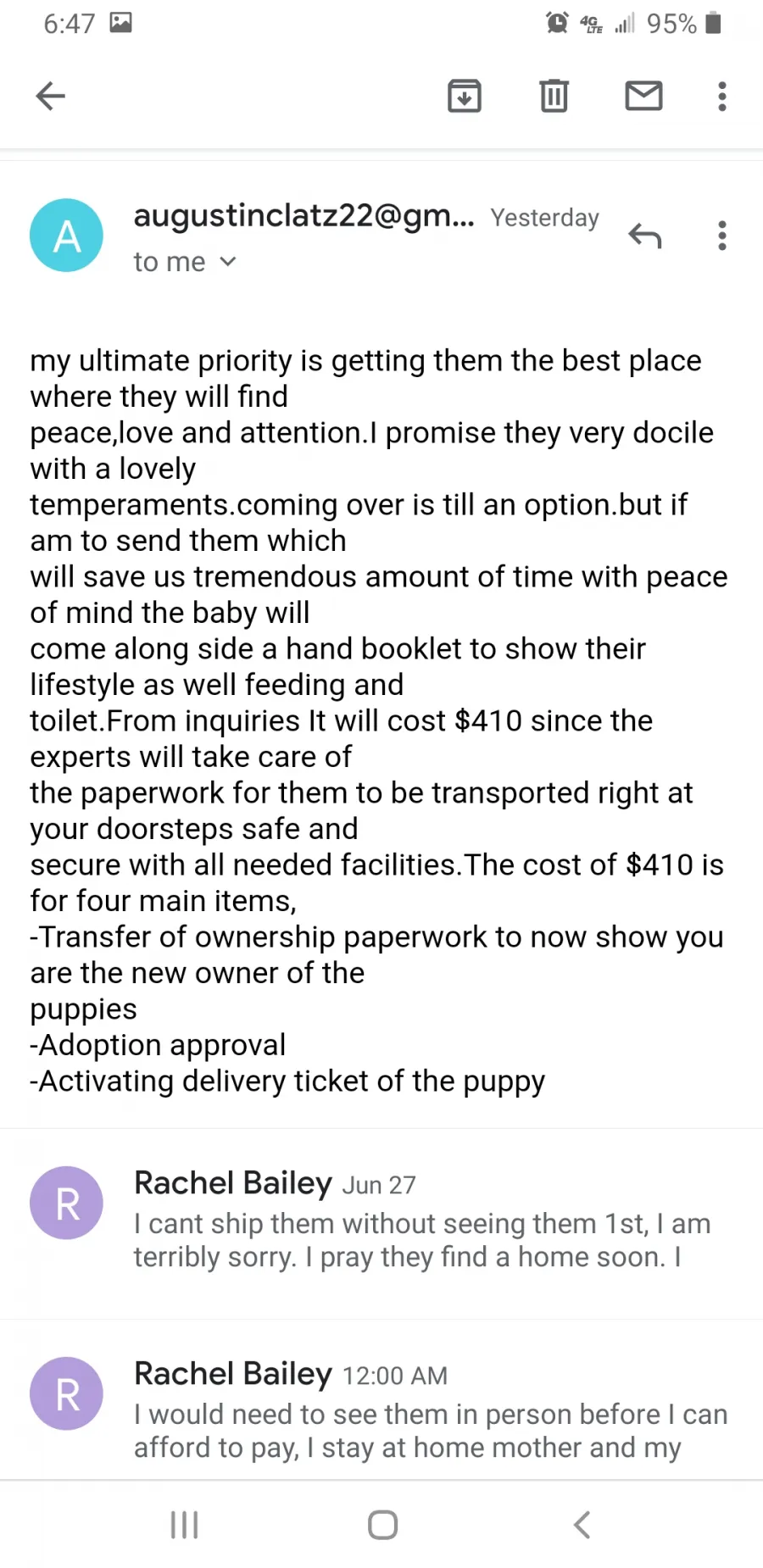Archive this email conversation
The height and width of the screenshot is (1568, 763).
pos(464,96)
